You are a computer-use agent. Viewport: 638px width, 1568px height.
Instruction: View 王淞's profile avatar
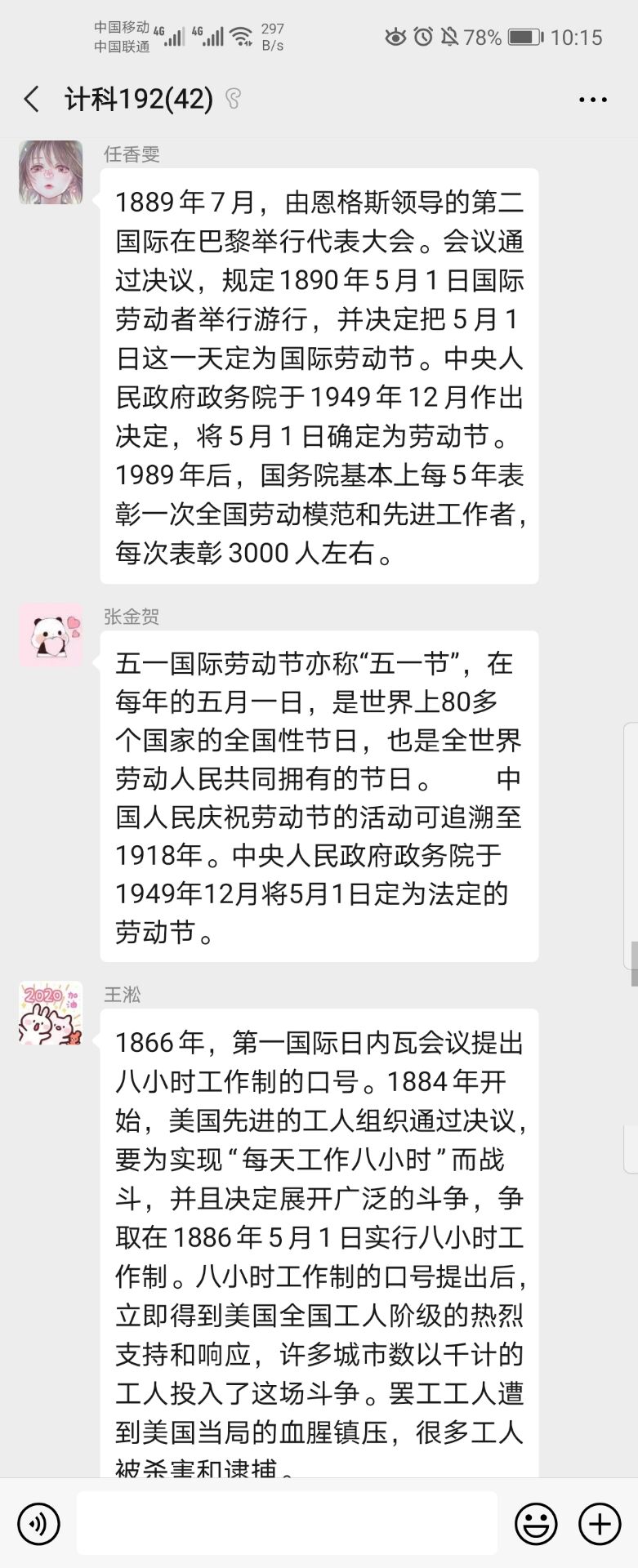coord(51,1013)
